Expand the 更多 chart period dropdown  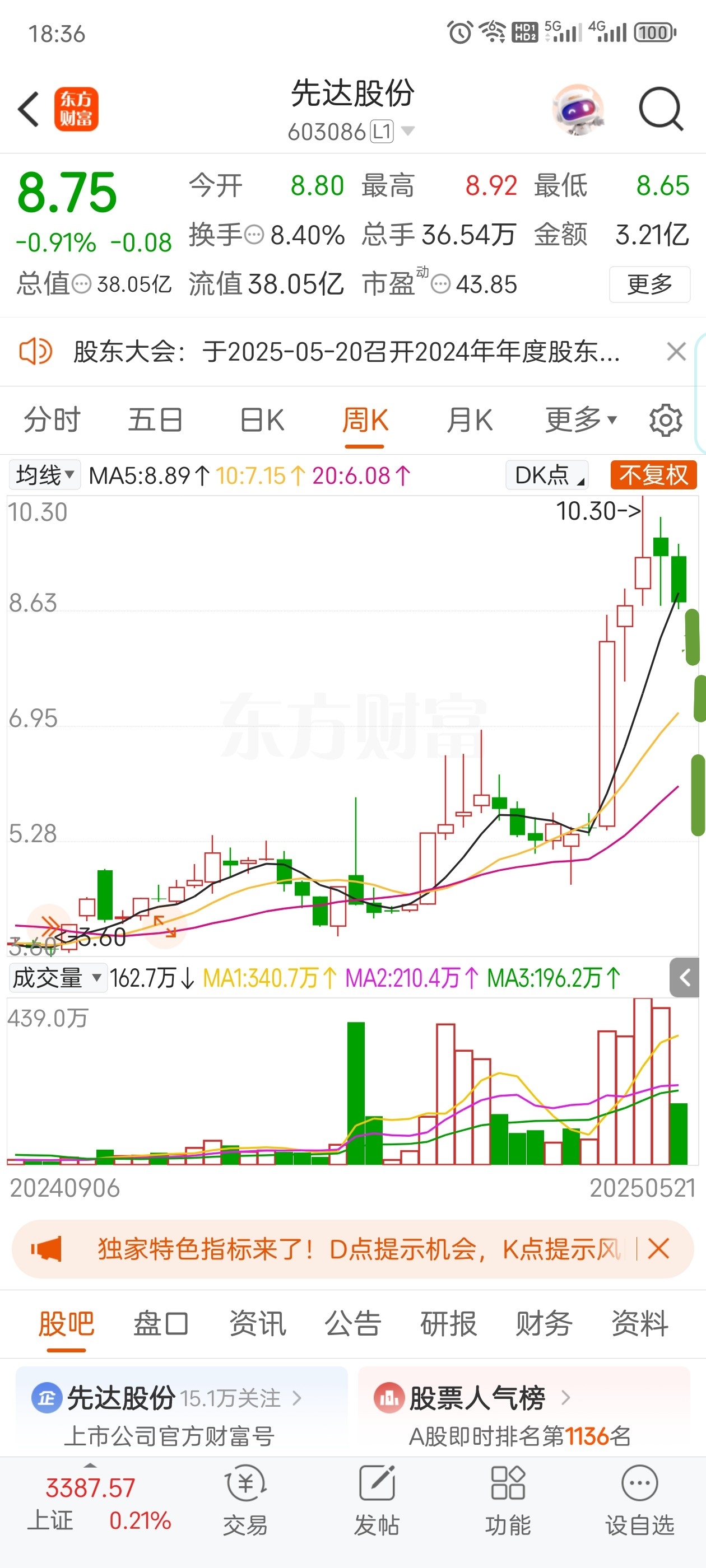pyautogui.click(x=580, y=420)
